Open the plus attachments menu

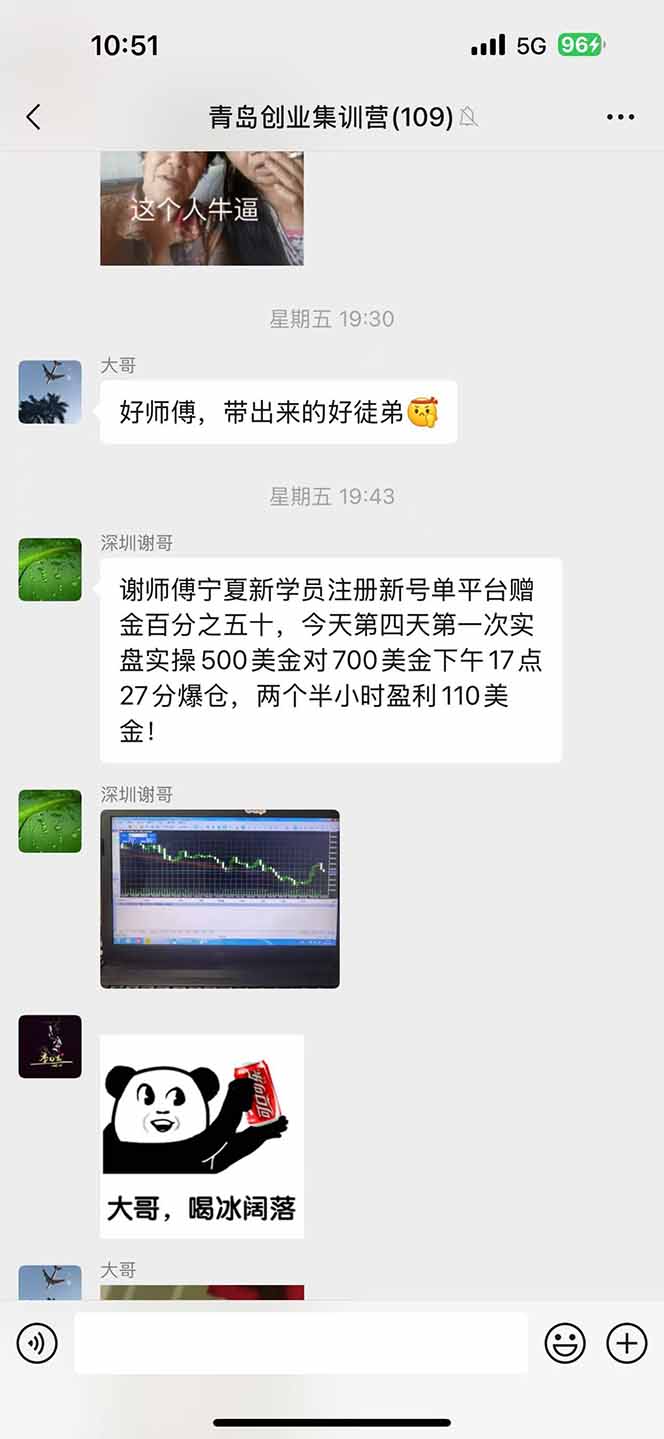[627, 1343]
